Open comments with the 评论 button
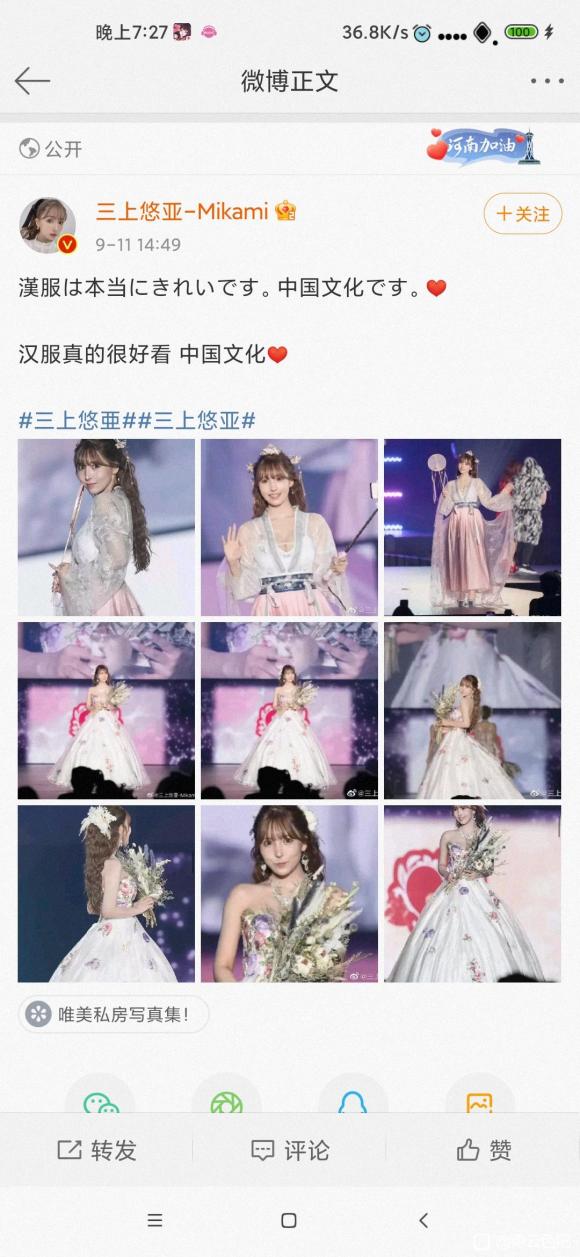The width and height of the screenshot is (580, 1257). tap(290, 1150)
